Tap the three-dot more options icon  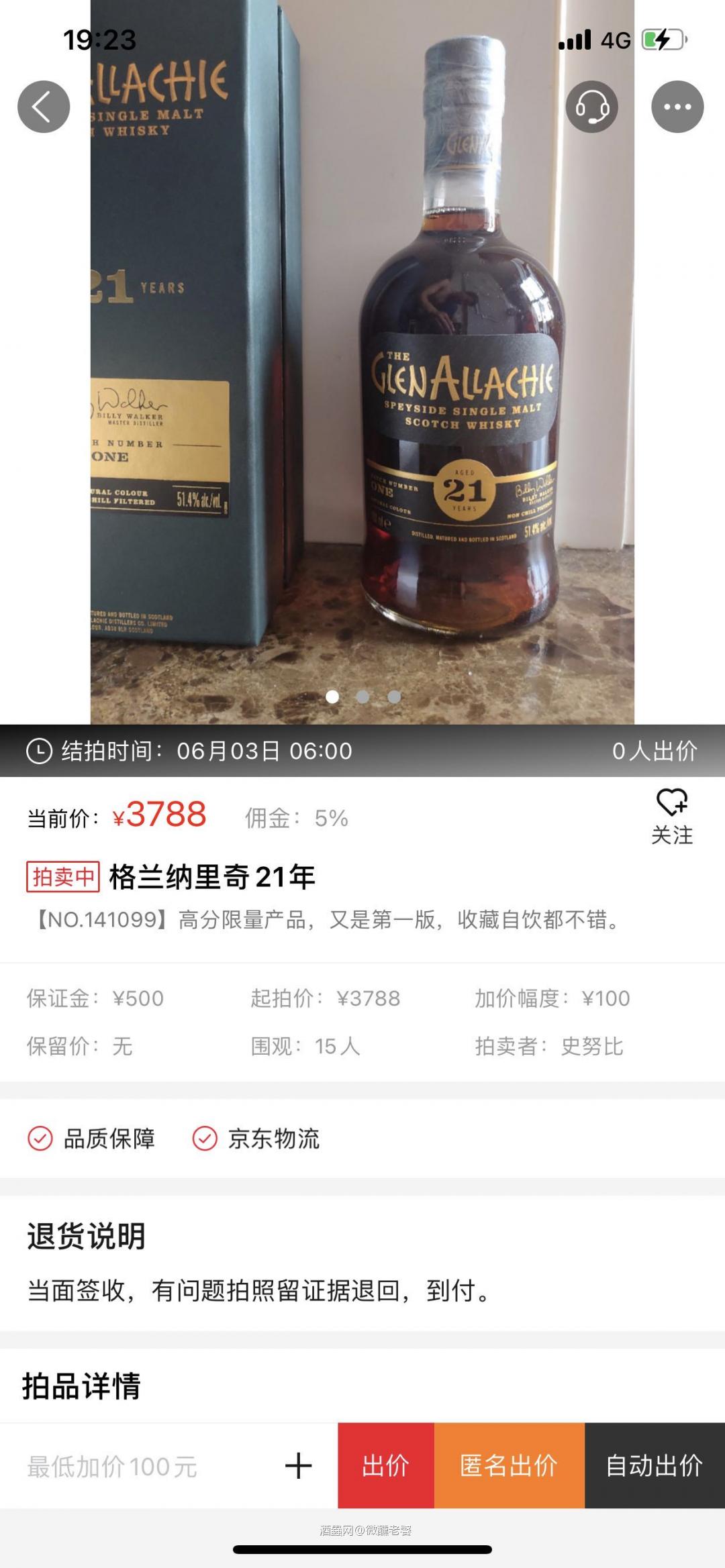(x=676, y=105)
